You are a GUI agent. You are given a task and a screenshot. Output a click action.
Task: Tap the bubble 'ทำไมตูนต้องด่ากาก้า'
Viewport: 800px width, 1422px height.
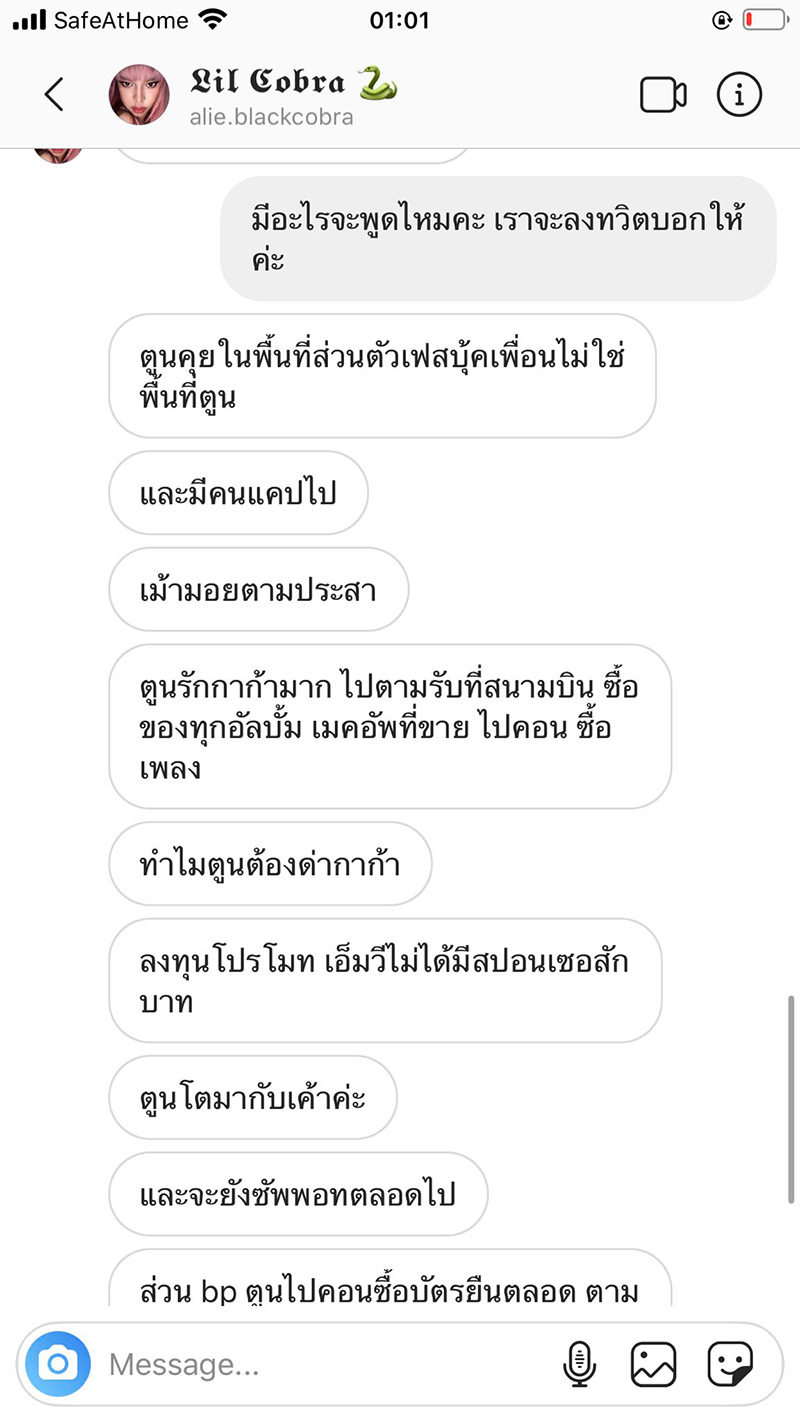pyautogui.click(x=269, y=864)
